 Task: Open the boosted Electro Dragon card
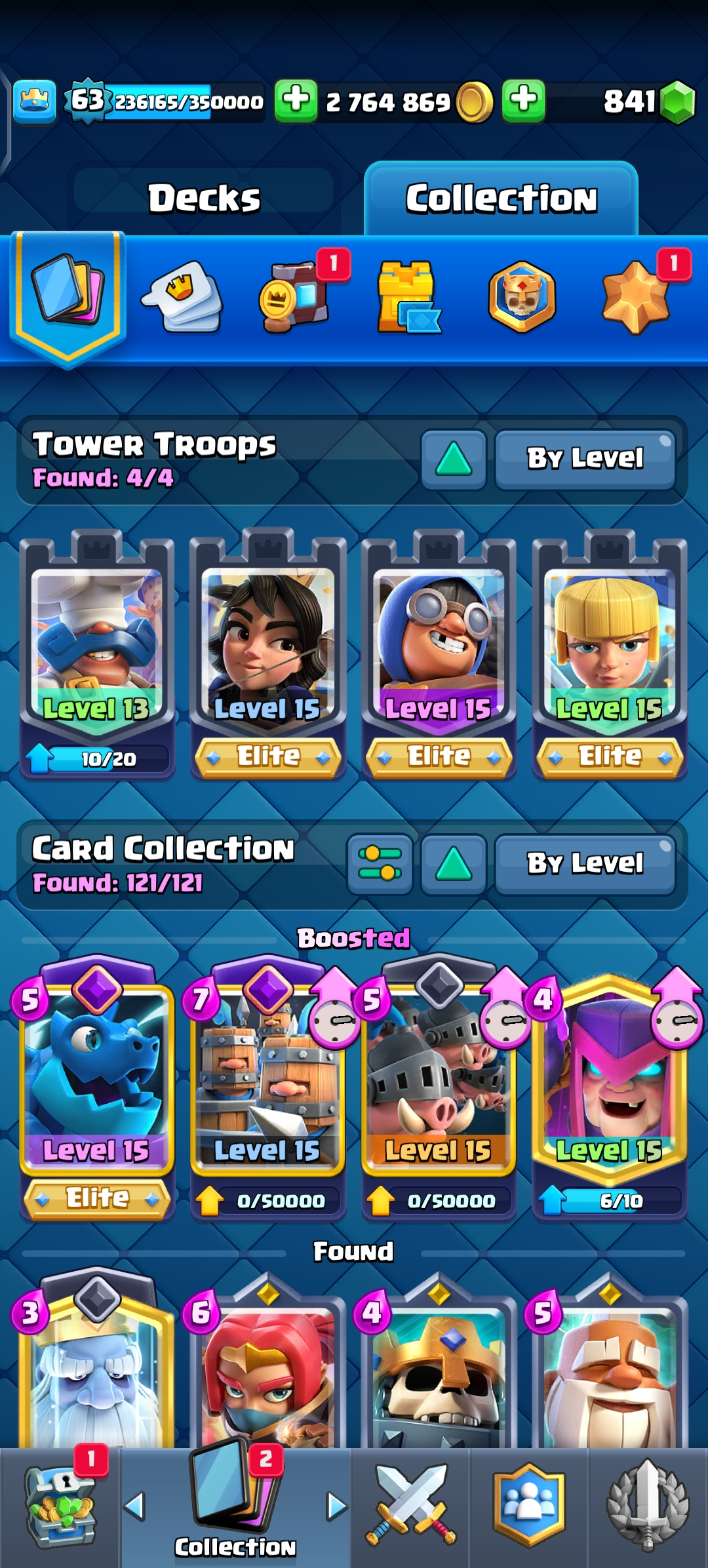pyautogui.click(x=97, y=1082)
